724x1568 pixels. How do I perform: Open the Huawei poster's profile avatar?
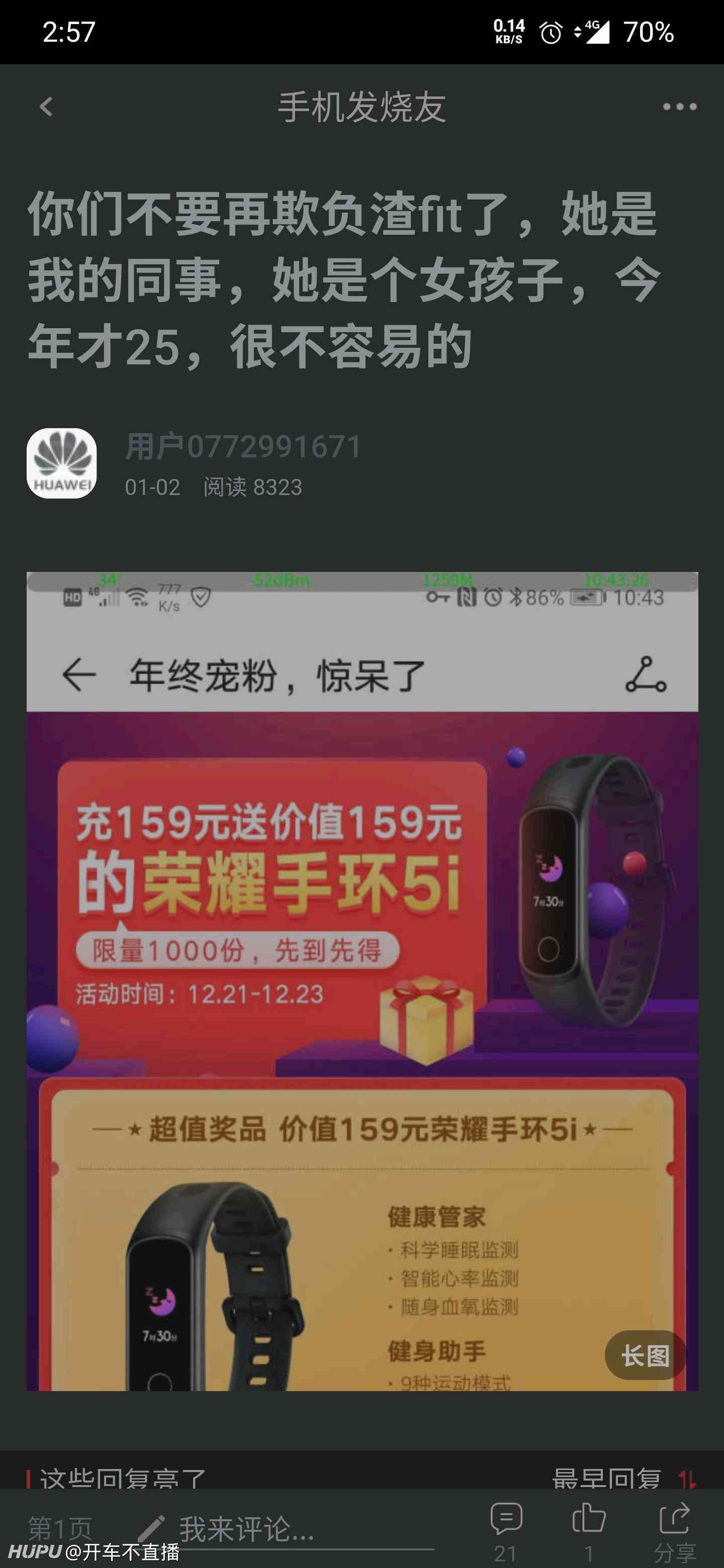[61, 463]
